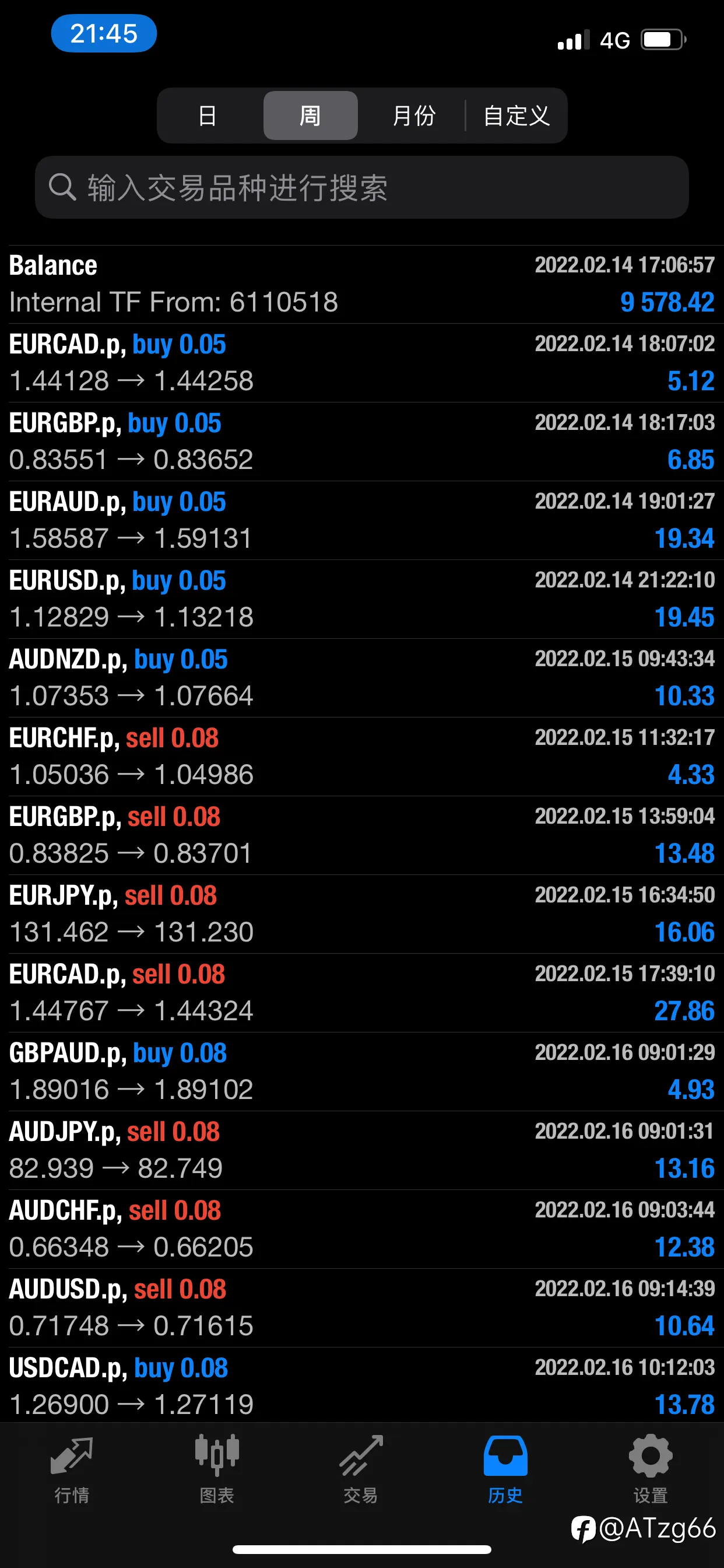View the AUDJPY.p sell 0.08 trade
Screen dimensions: 724x1568
[x=362, y=1150]
